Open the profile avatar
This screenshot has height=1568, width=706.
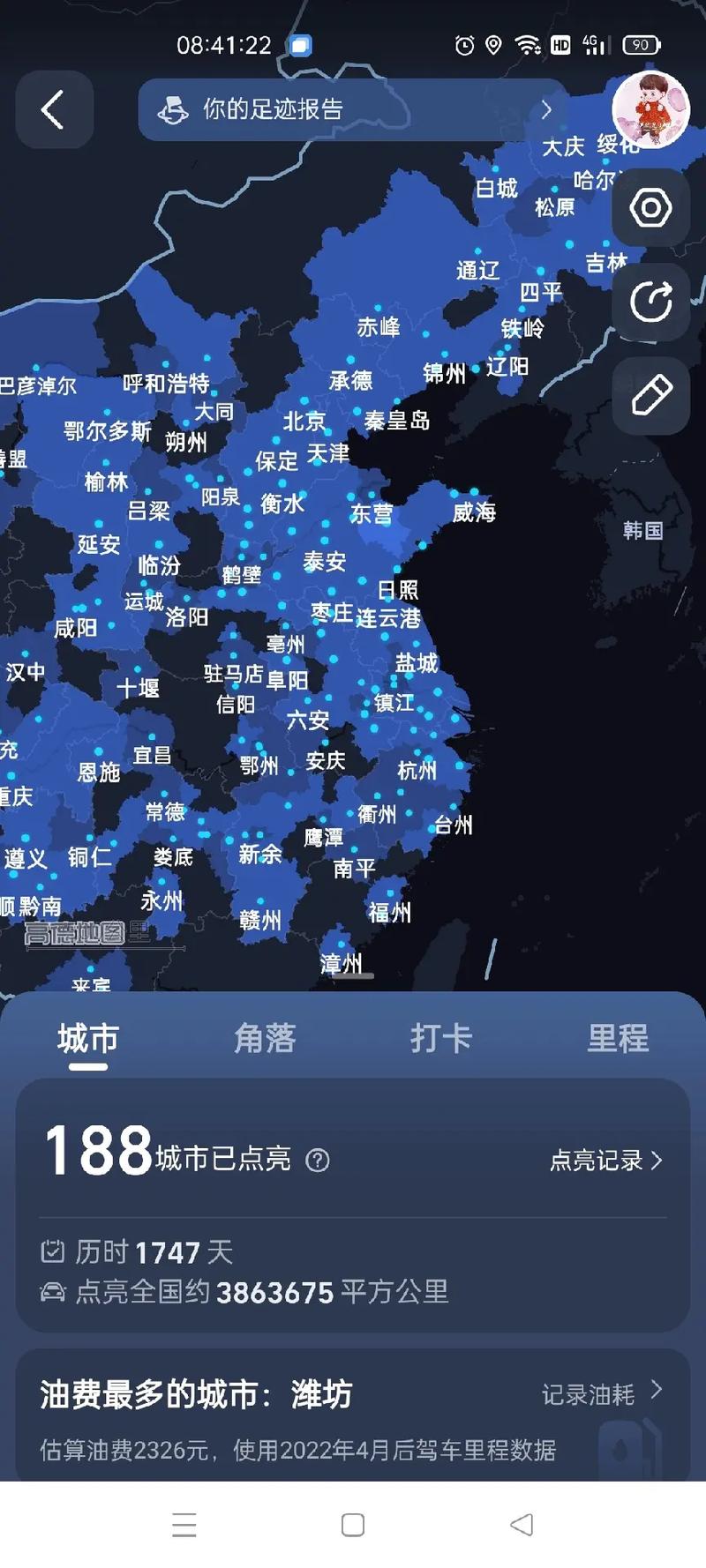pos(650,110)
